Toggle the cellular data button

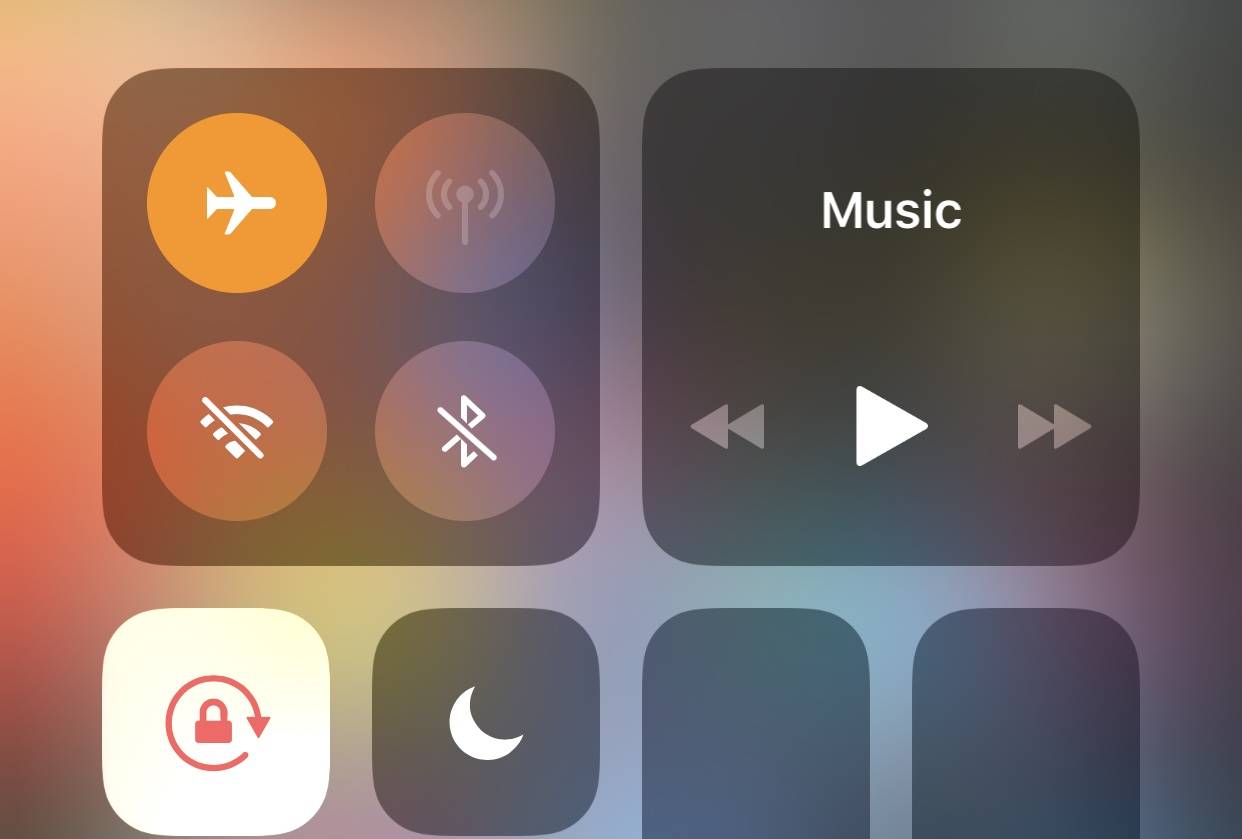[465, 203]
